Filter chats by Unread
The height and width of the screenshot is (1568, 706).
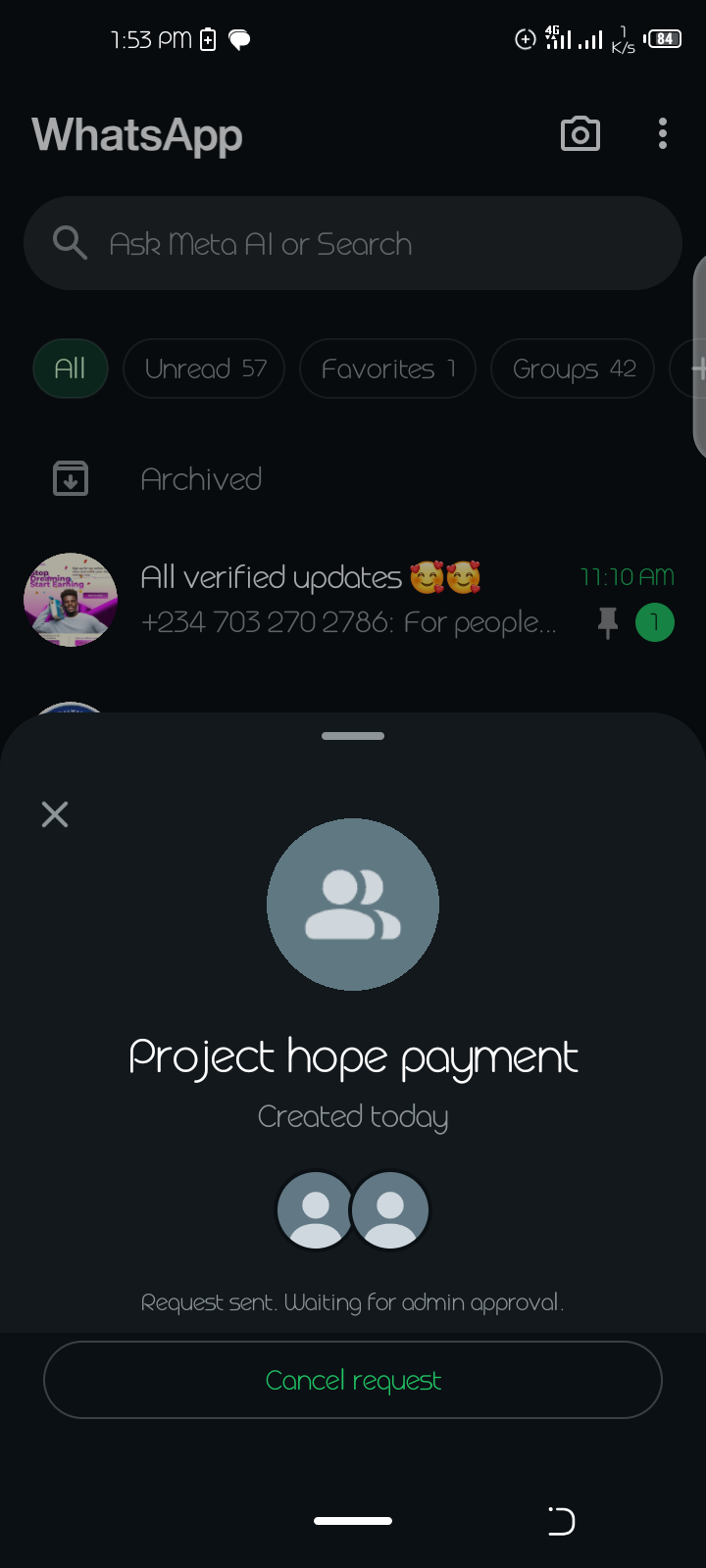click(x=204, y=368)
